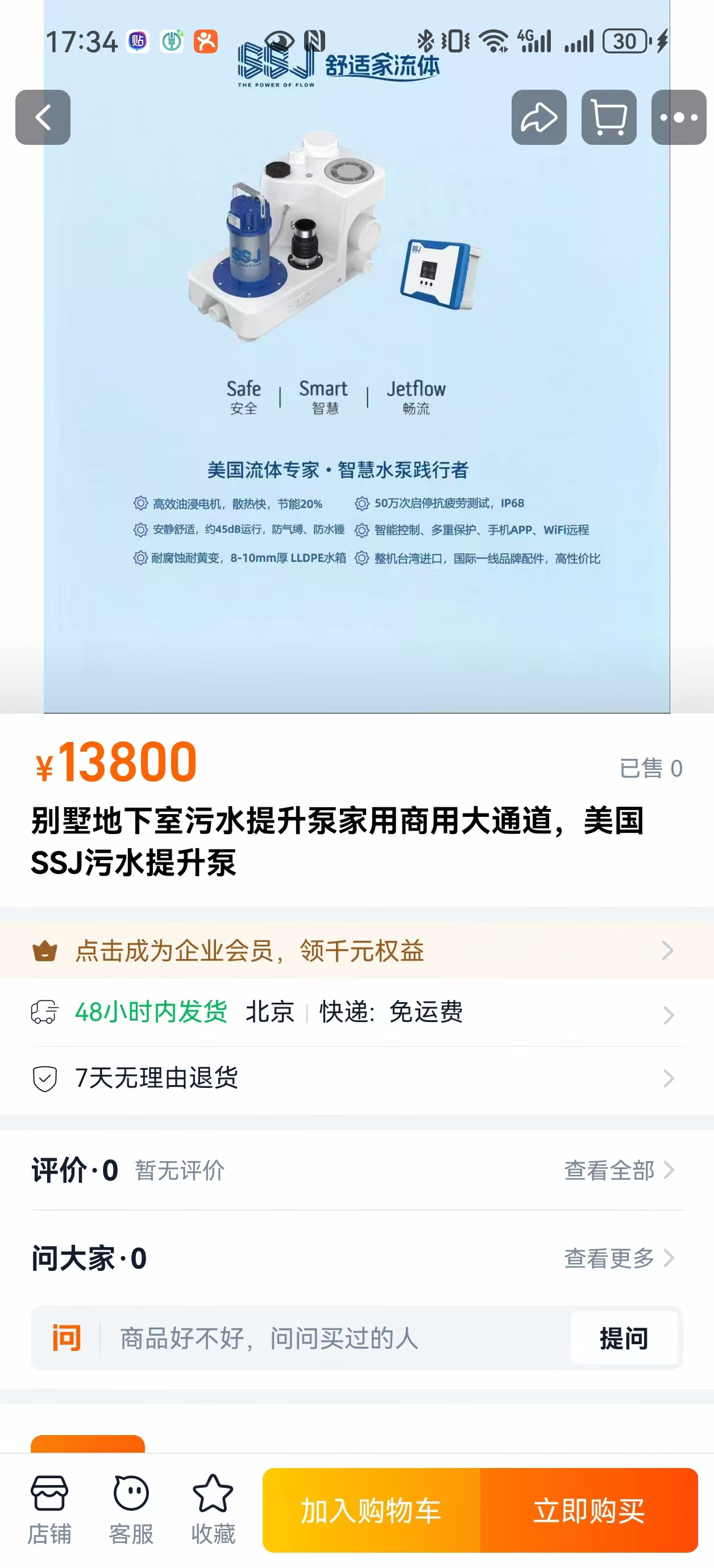Image resolution: width=714 pixels, height=1568 pixels.
Task: Open the 7天无理由退货 return policy
Action: tap(356, 1078)
